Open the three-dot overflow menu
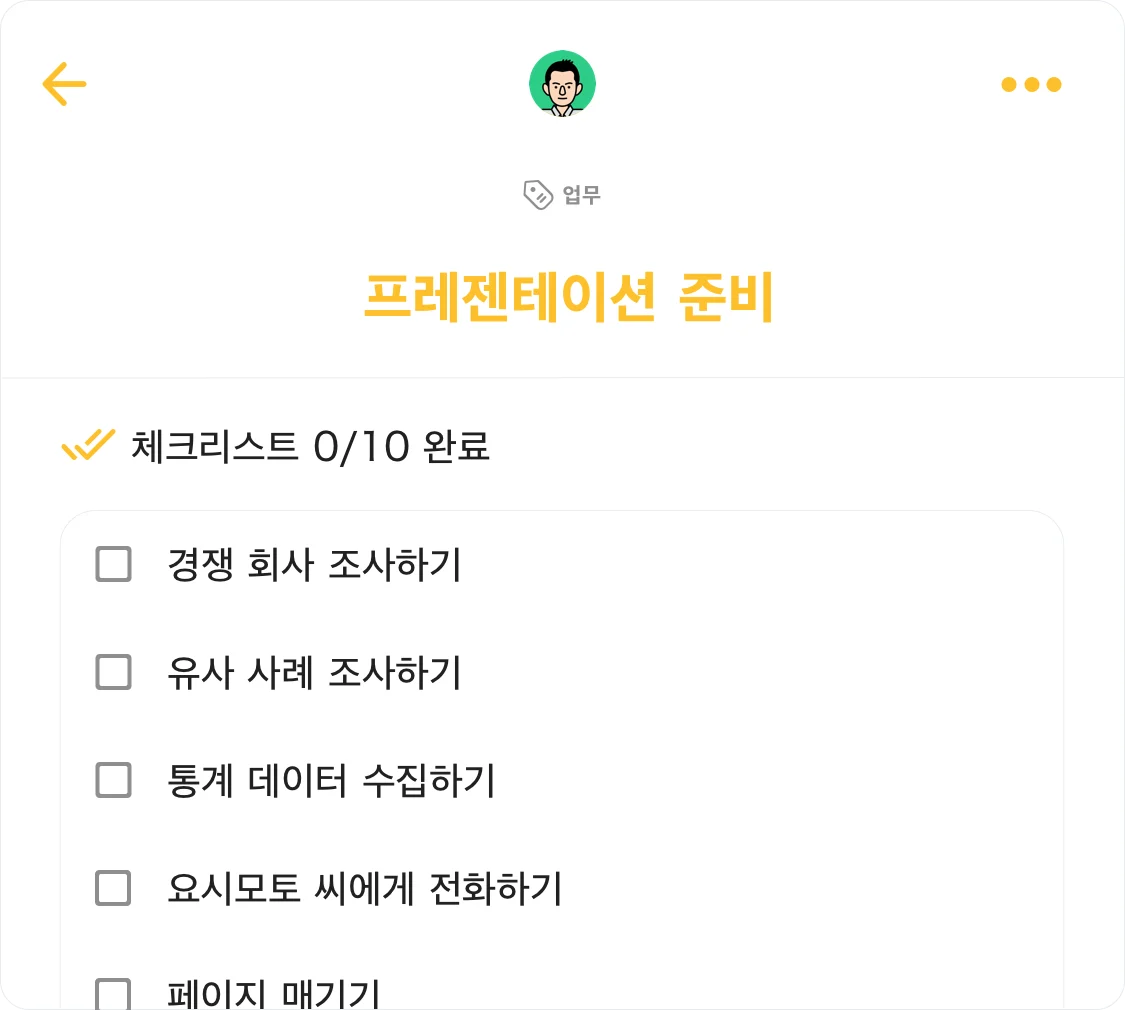Image resolution: width=1125 pixels, height=1010 pixels. coord(1031,85)
